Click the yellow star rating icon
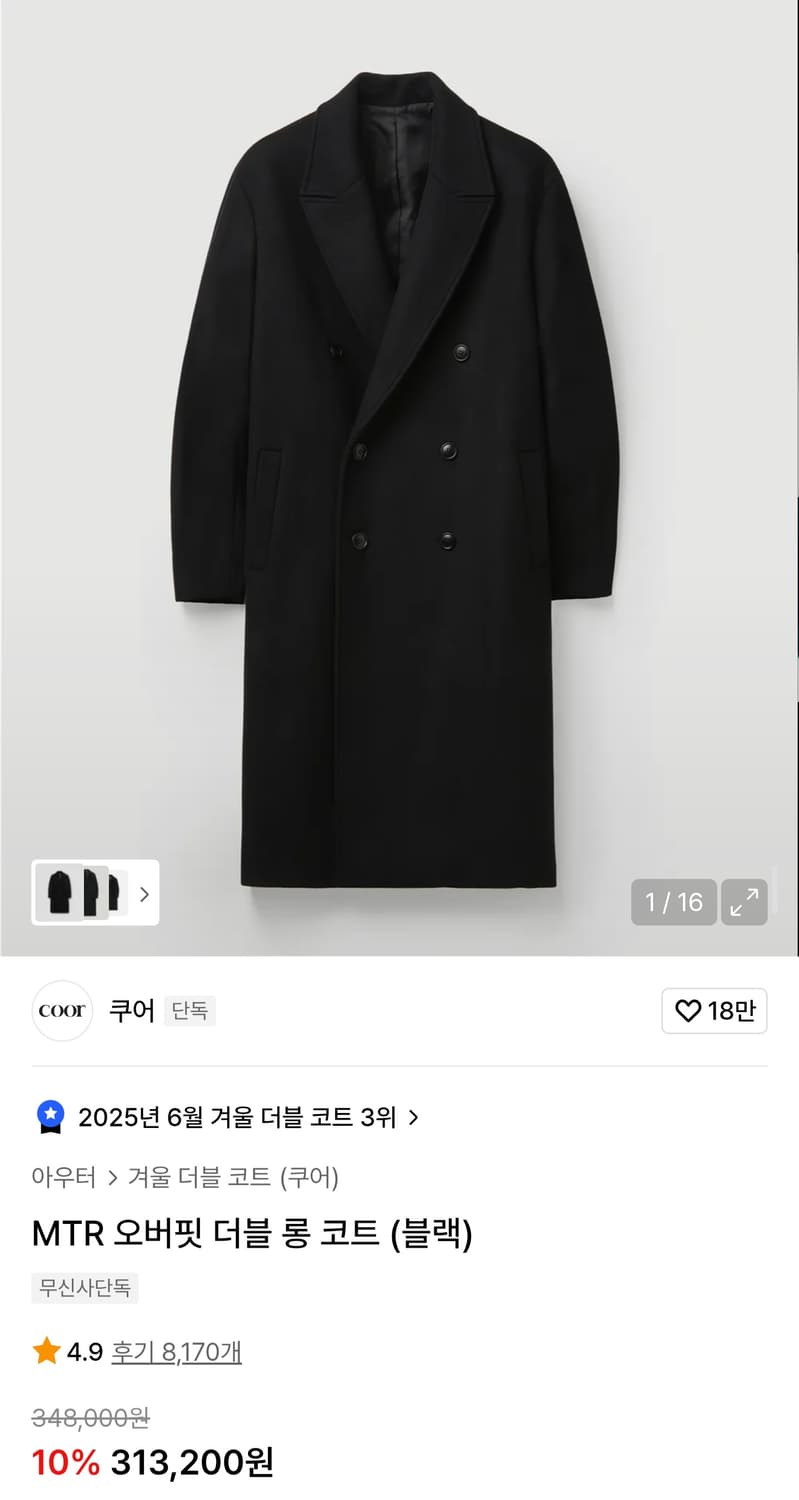Image resolution: width=799 pixels, height=1500 pixels. [44, 1350]
